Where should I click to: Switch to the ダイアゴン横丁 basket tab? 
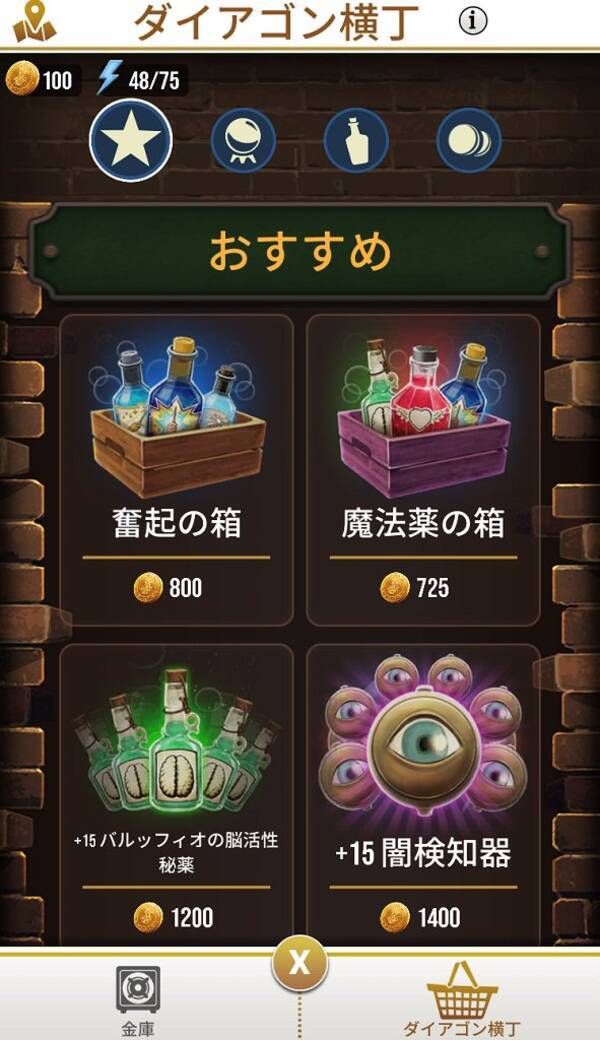click(x=462, y=1000)
